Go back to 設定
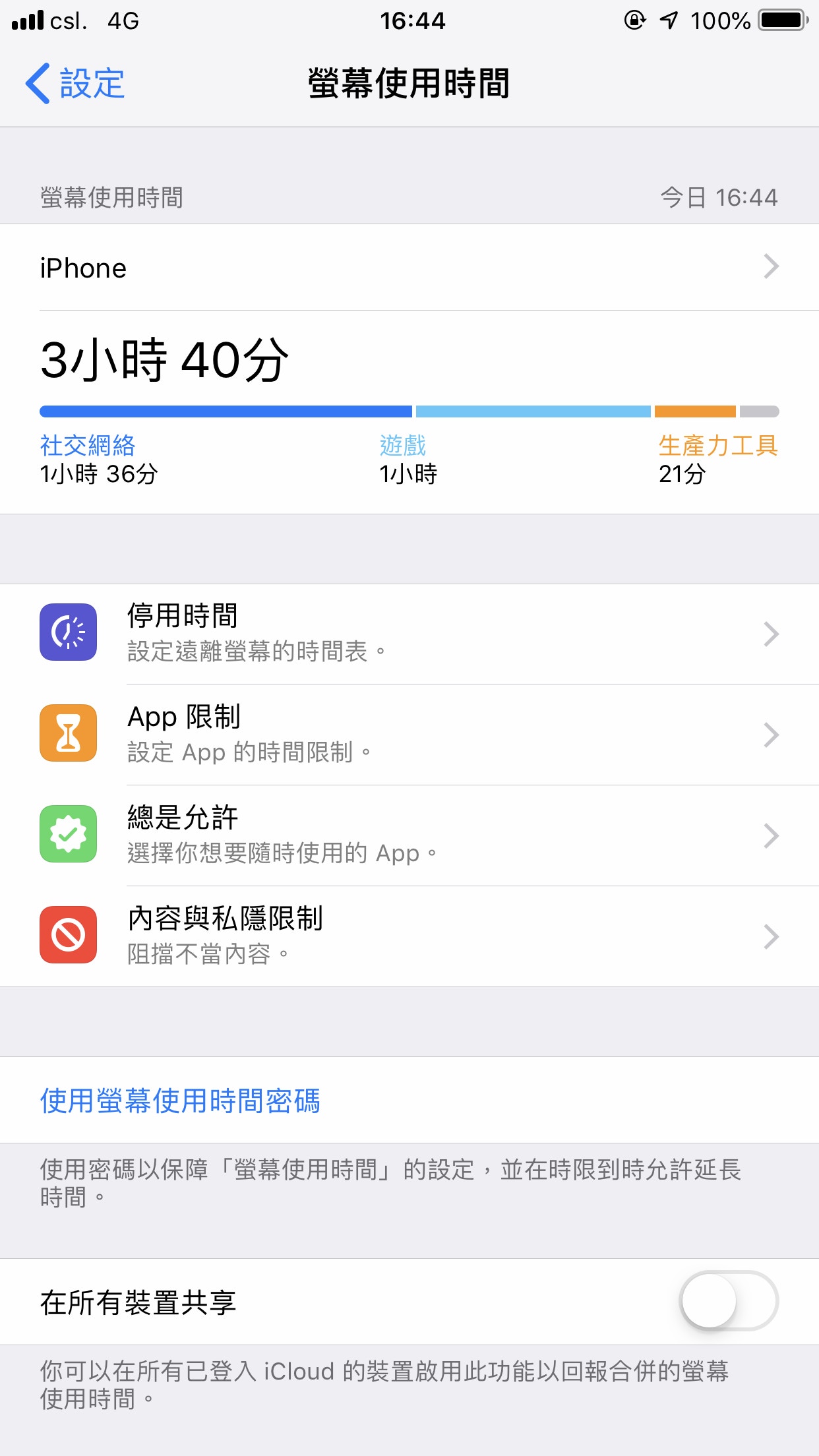Viewport: 819px width, 1456px height. (x=76, y=84)
